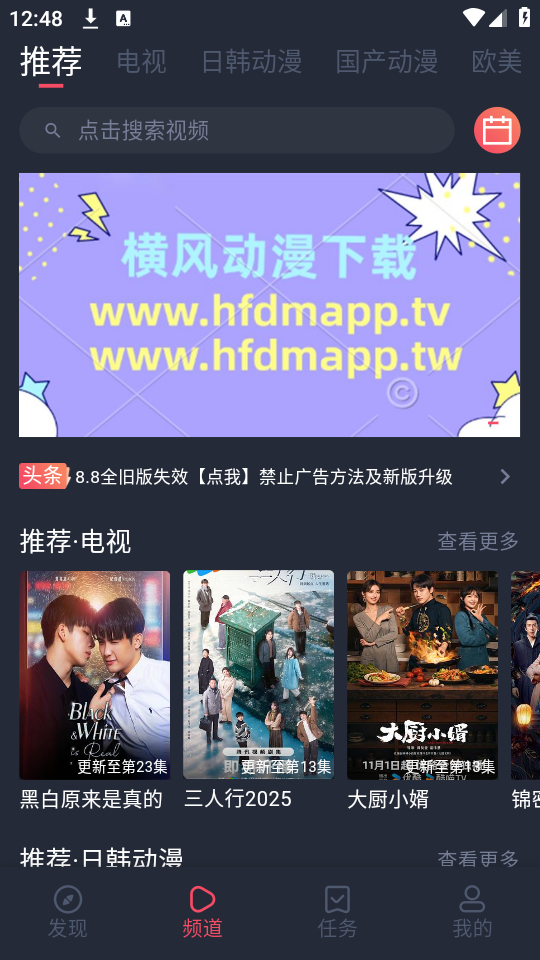Open 三人行2025 show card
This screenshot has height=960, width=540.
pyautogui.click(x=258, y=690)
